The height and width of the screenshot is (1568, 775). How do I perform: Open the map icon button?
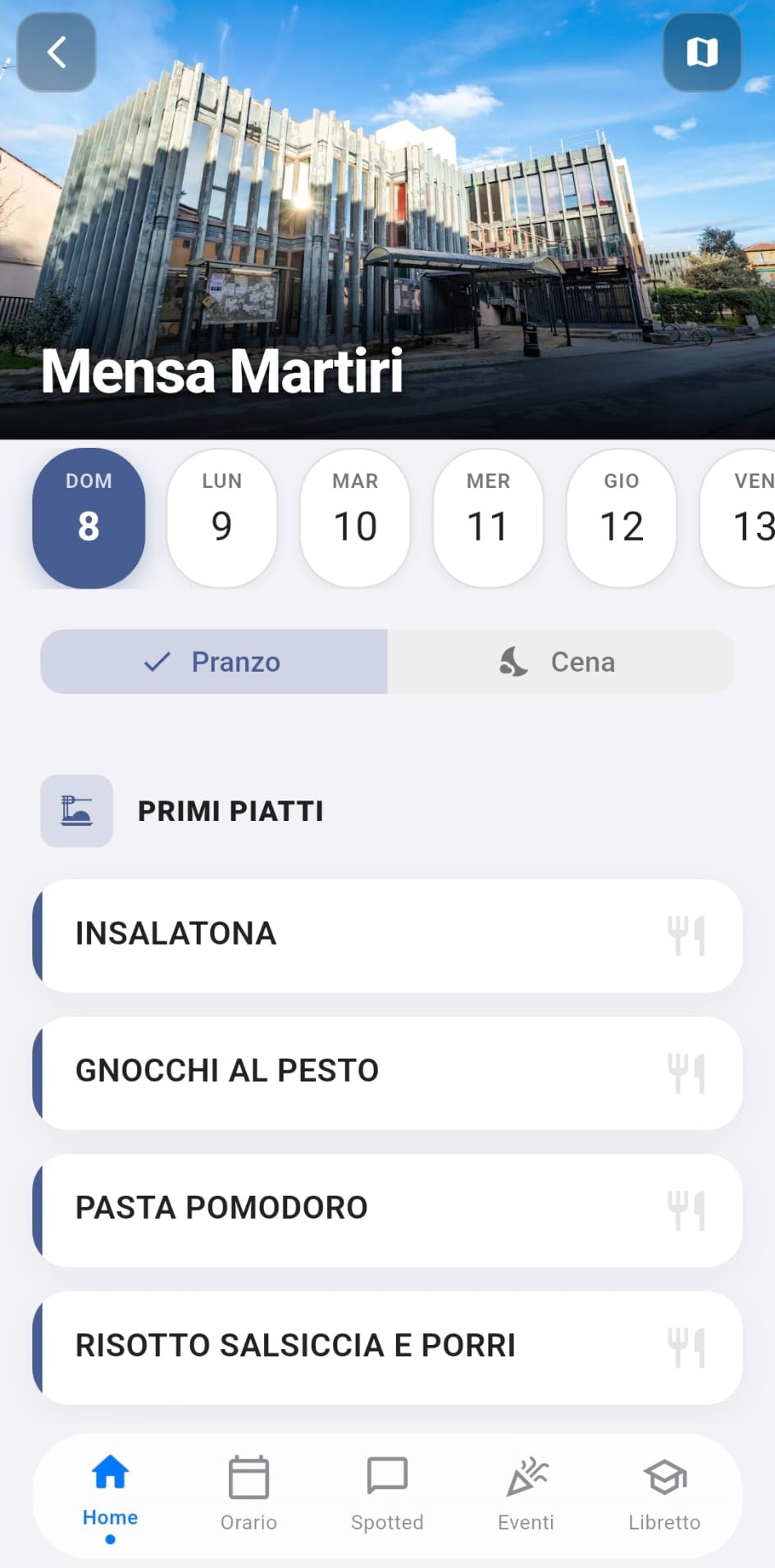coord(702,52)
